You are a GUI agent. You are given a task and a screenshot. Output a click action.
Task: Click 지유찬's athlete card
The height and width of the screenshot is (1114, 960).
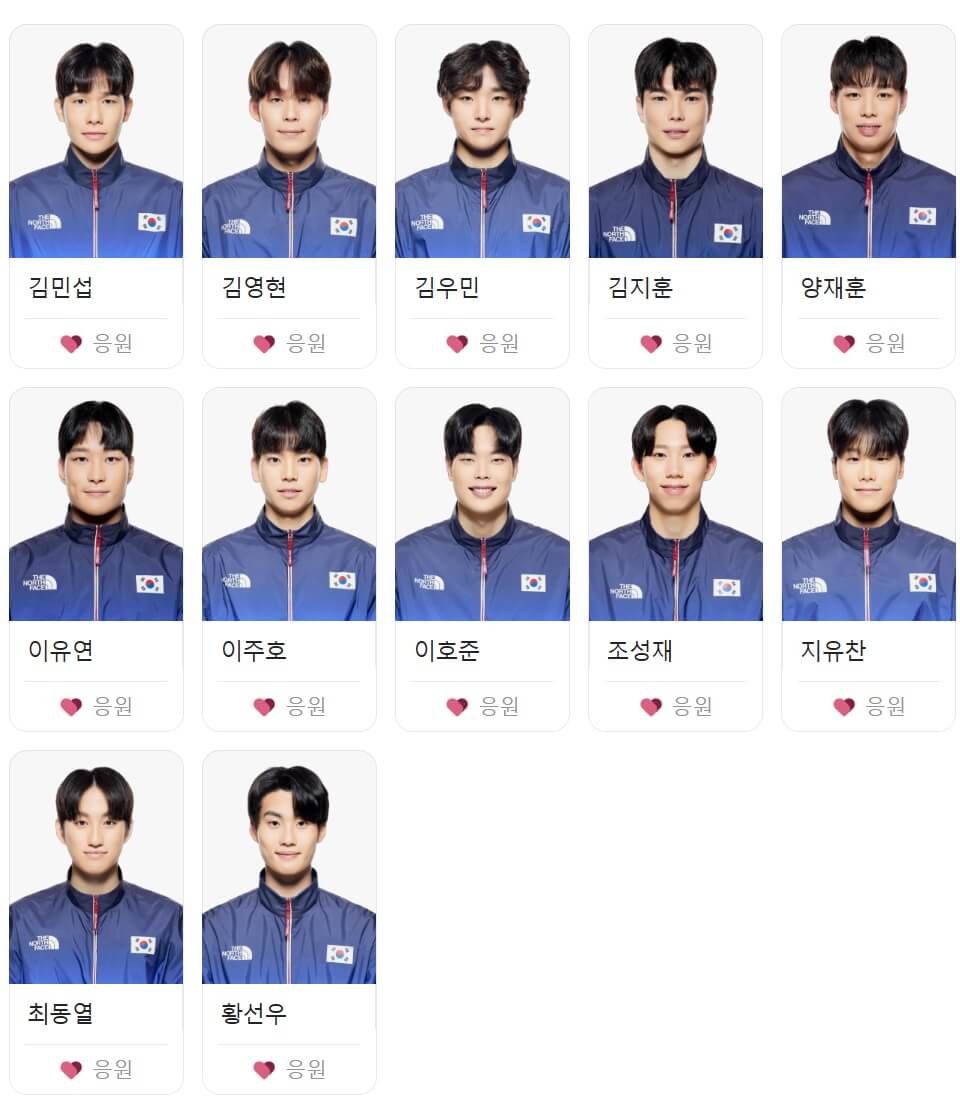click(x=867, y=555)
